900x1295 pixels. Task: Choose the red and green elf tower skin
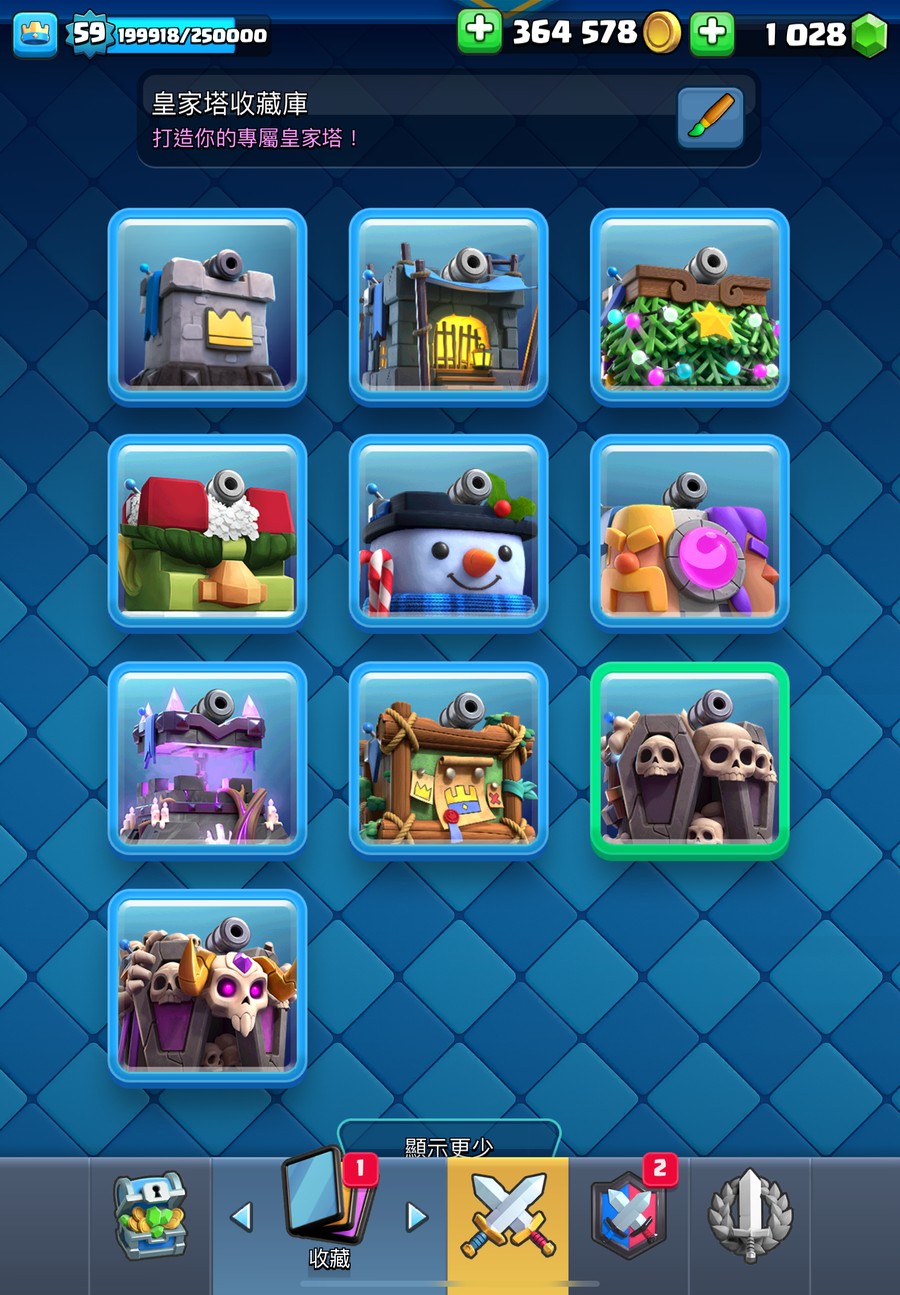click(207, 532)
